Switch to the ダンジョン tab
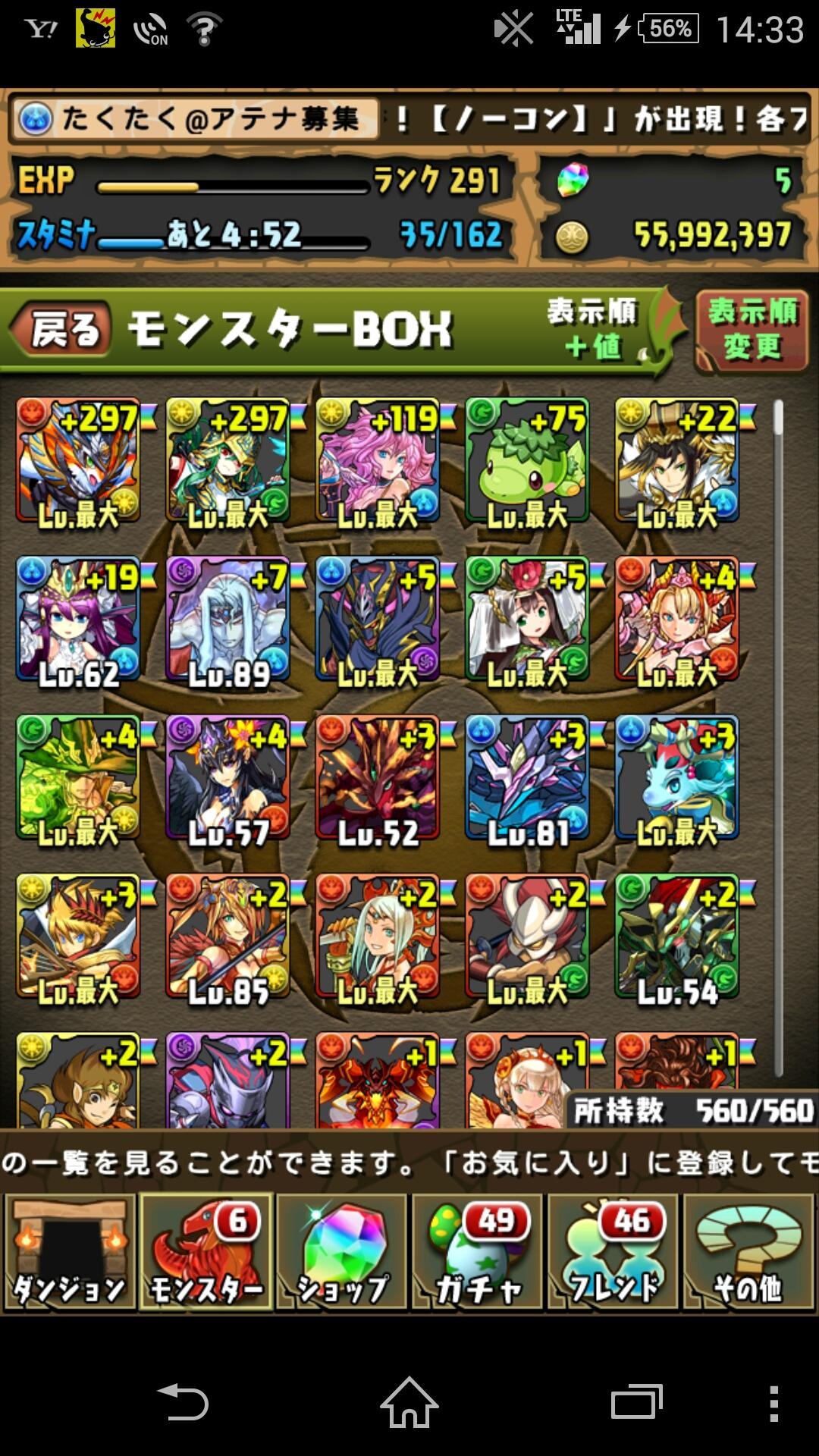Screen dimensions: 819x1456 [70, 1252]
